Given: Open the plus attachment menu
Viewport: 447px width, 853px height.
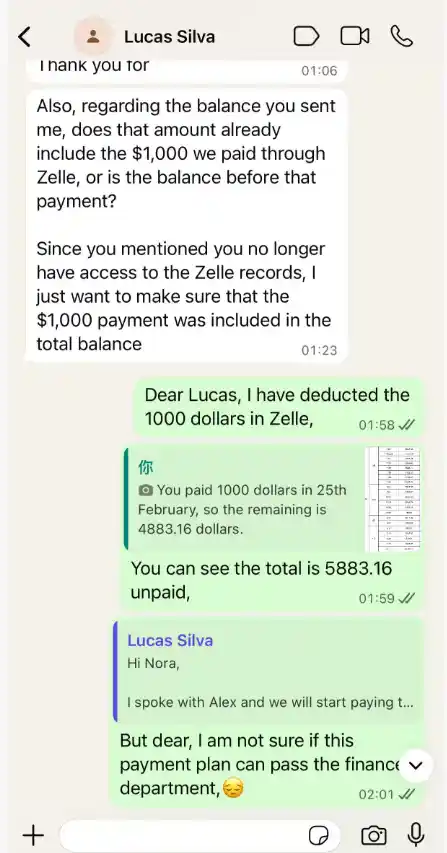Looking at the screenshot, I should point(33,835).
